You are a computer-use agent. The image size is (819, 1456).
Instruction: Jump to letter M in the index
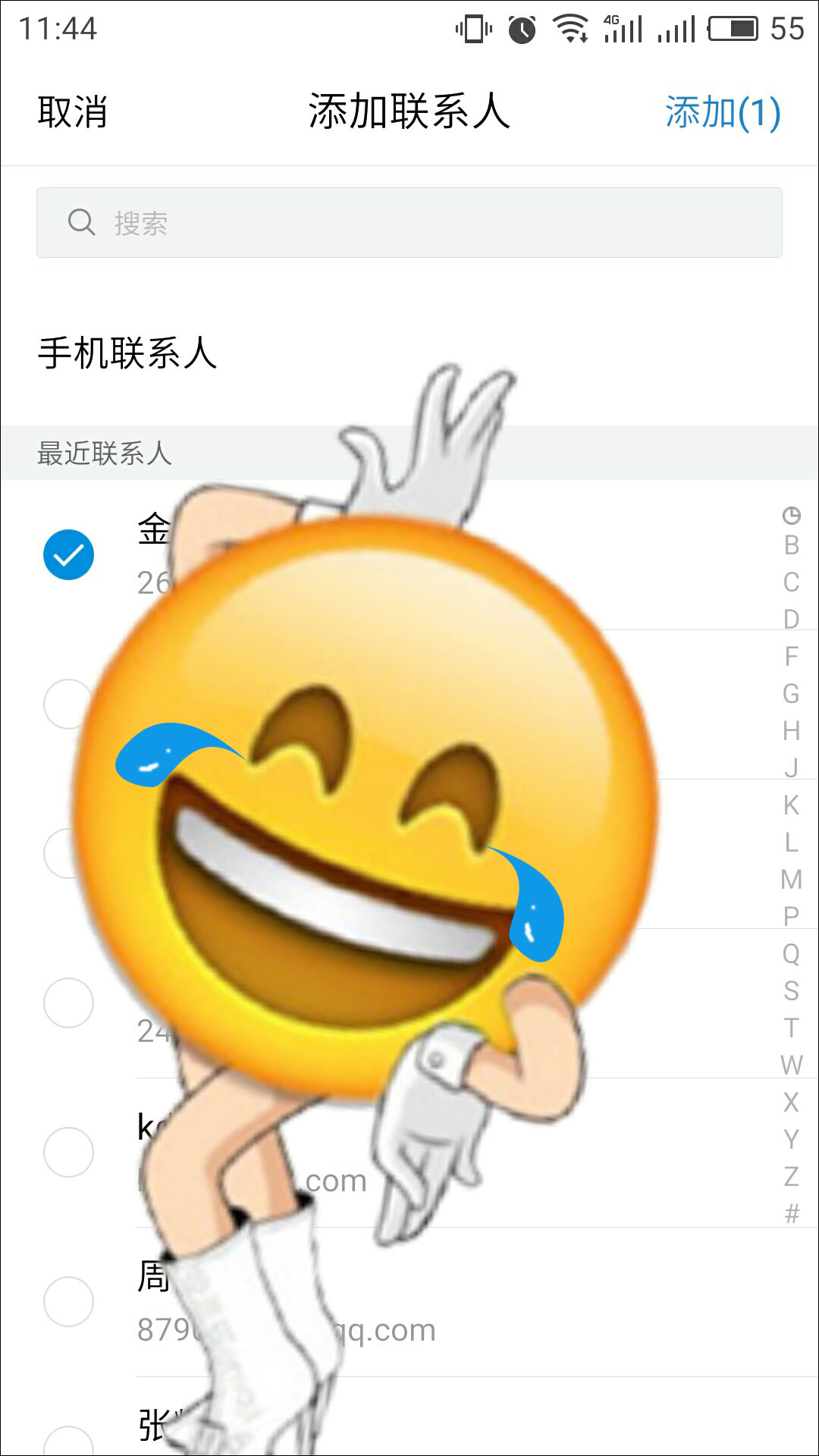791,880
